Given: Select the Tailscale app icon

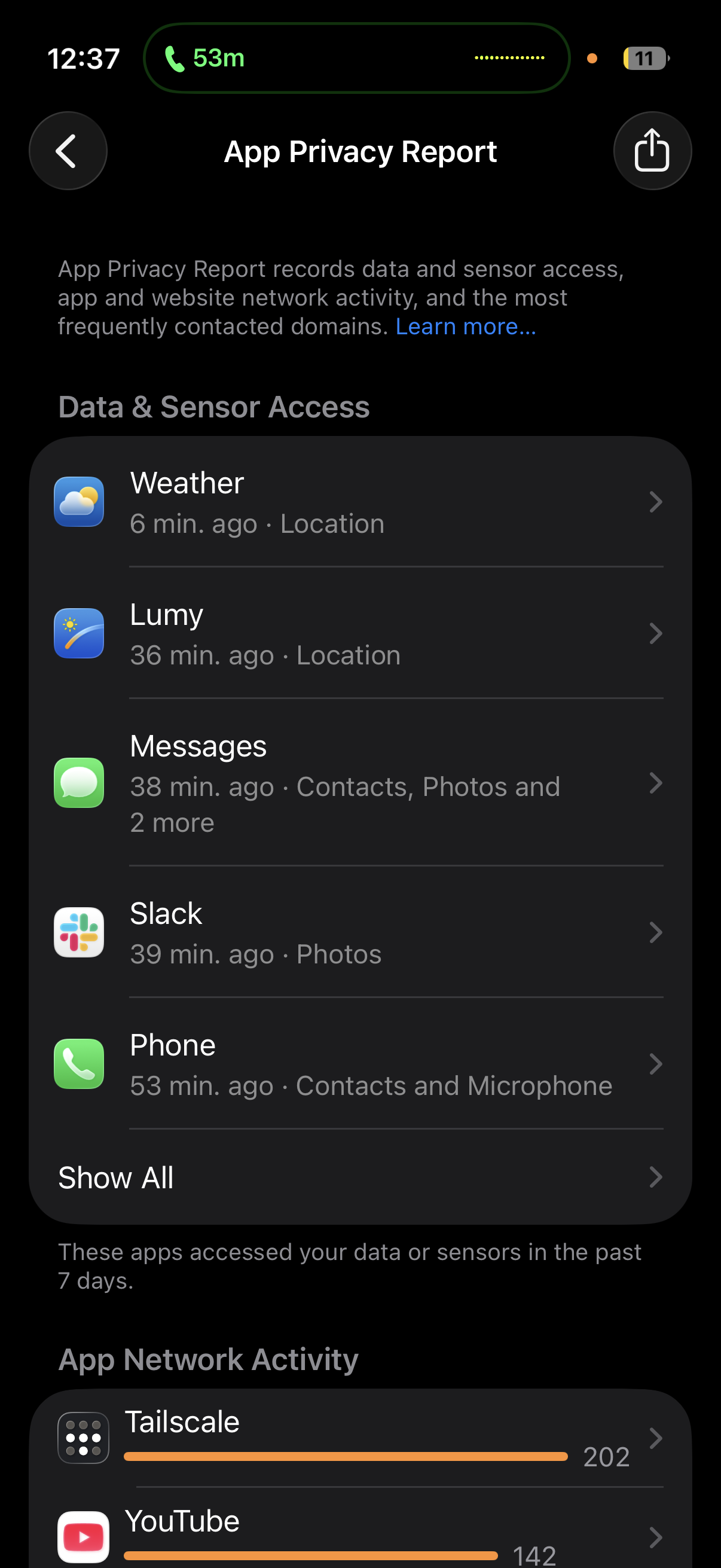Looking at the screenshot, I should click(x=83, y=1437).
